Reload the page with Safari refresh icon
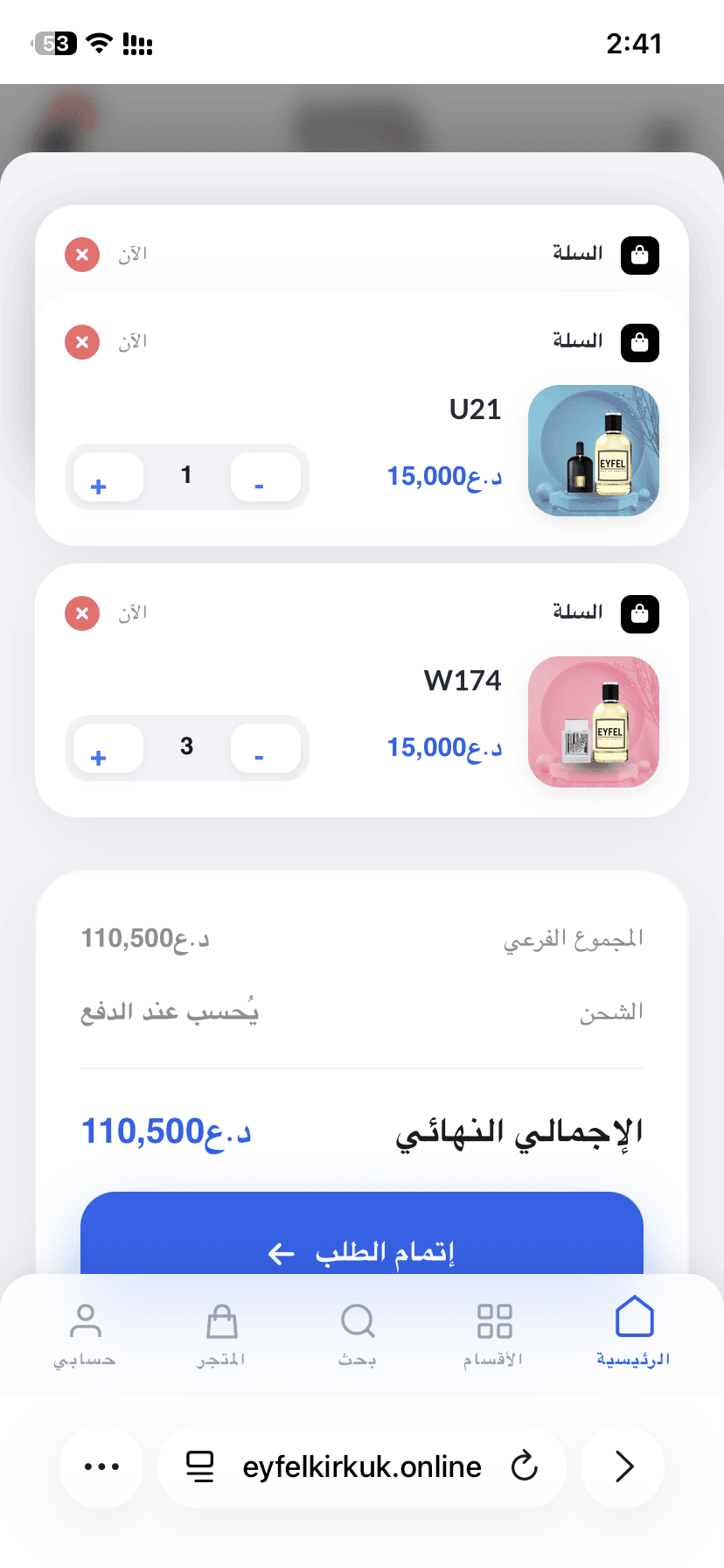 (524, 1466)
